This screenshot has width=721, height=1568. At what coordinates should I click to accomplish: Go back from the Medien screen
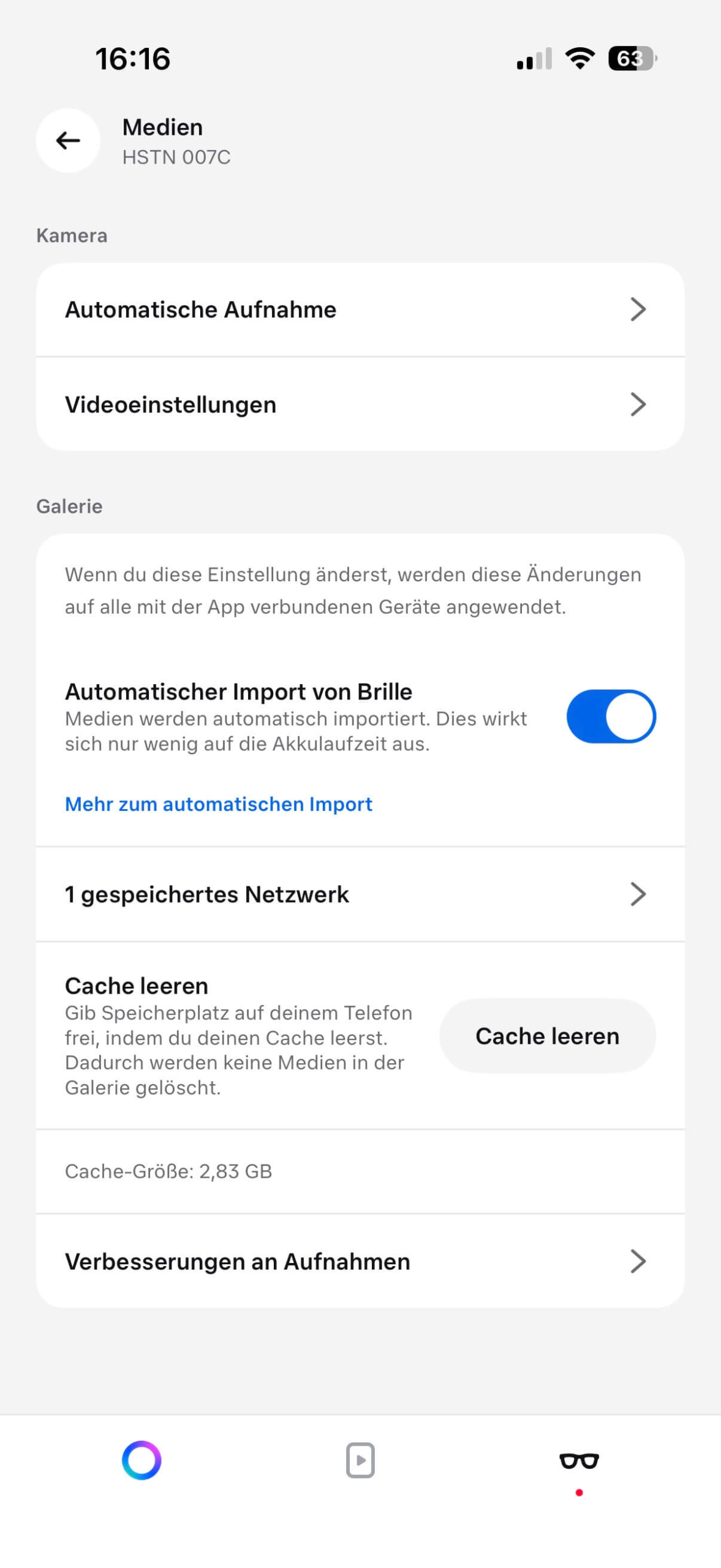click(67, 140)
